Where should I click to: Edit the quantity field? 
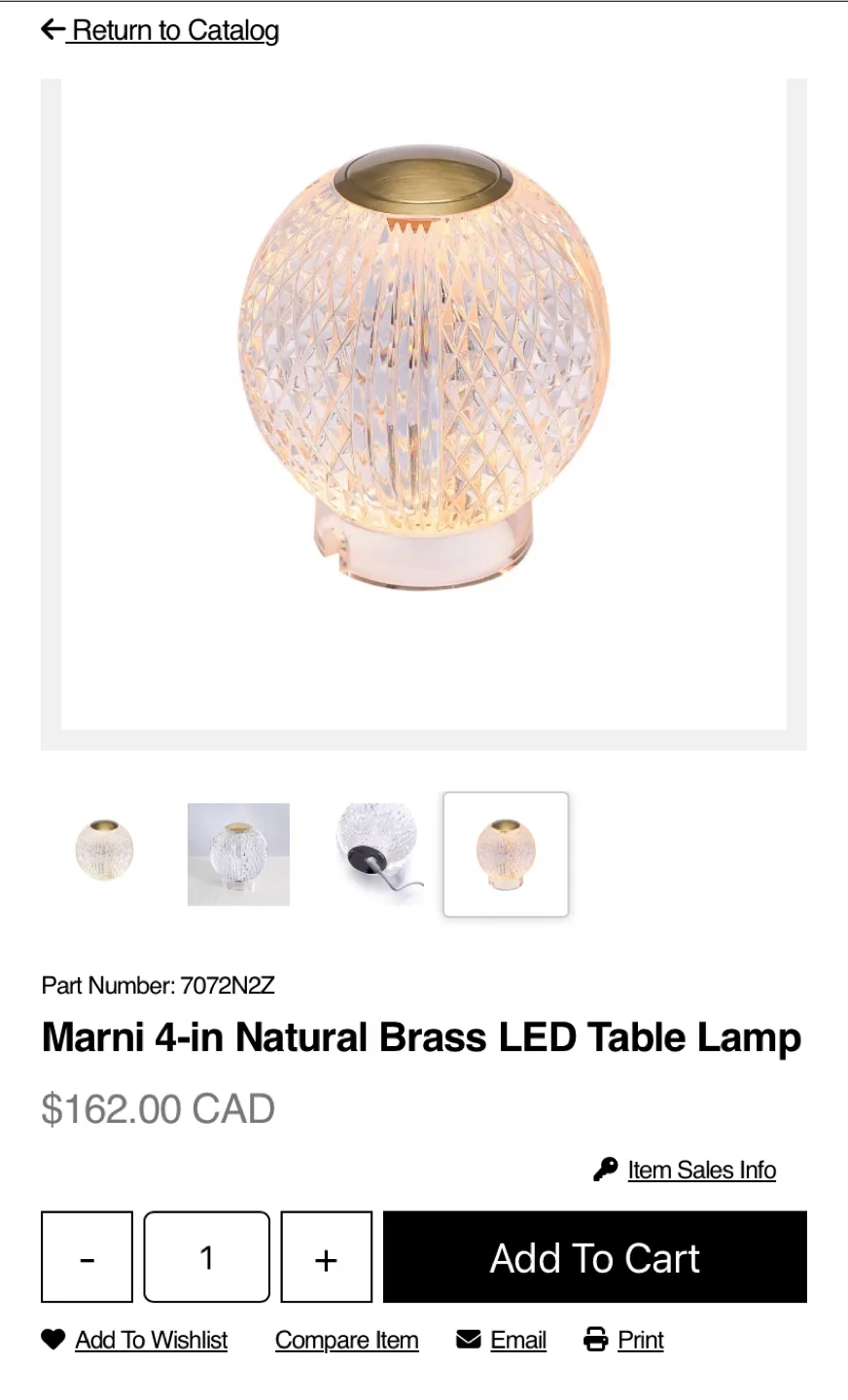[x=206, y=1256]
